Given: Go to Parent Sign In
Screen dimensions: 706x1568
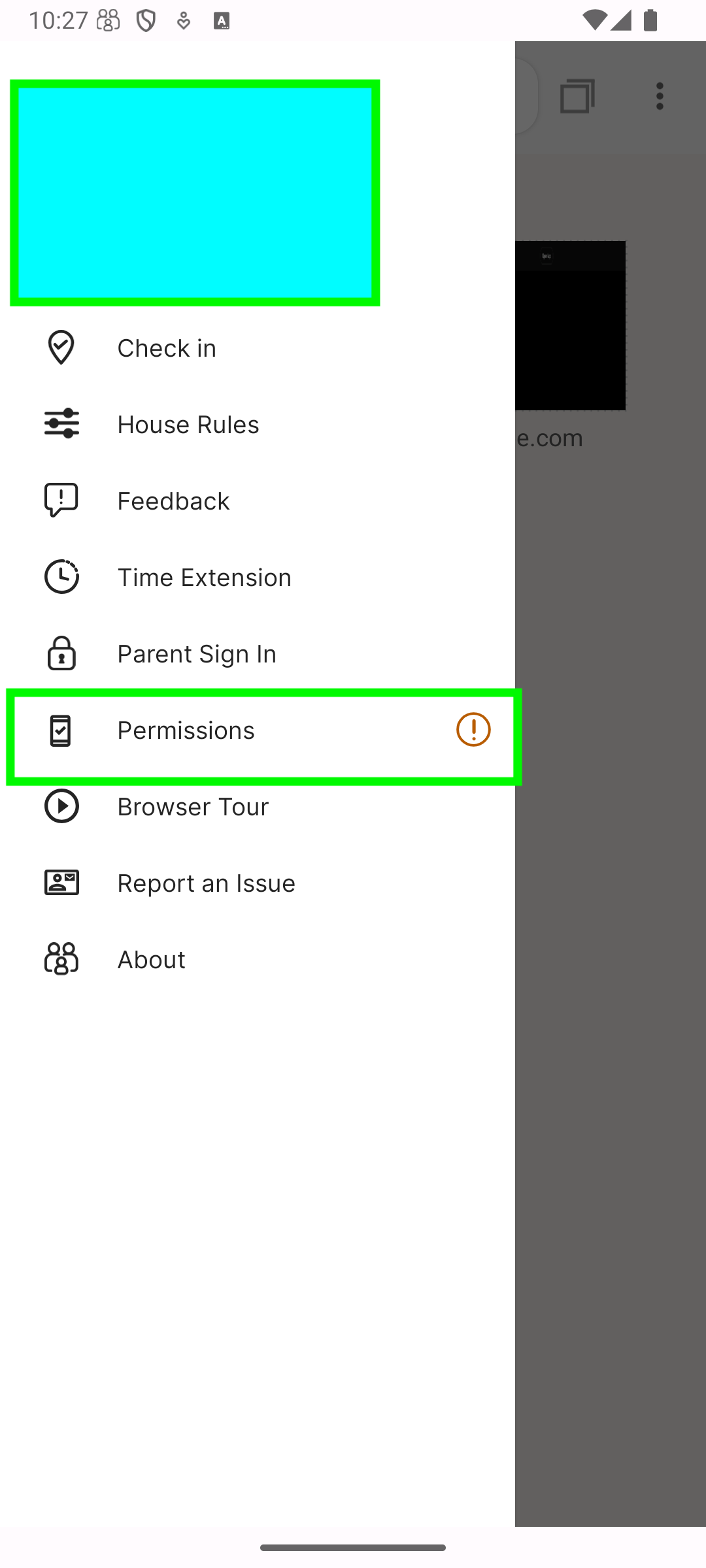Looking at the screenshot, I should pos(258,653).
